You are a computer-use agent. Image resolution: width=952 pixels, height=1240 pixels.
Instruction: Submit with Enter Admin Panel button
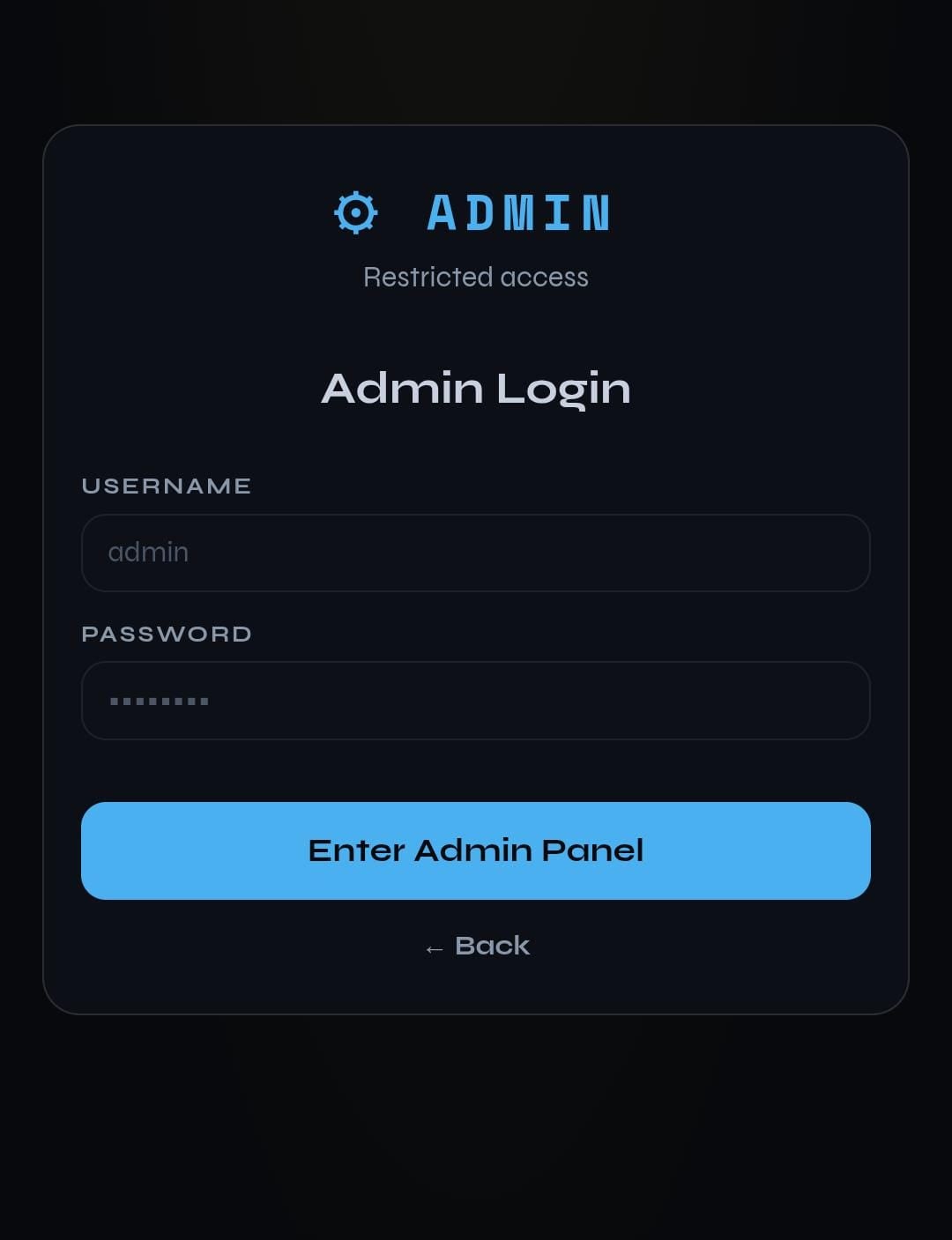(475, 850)
